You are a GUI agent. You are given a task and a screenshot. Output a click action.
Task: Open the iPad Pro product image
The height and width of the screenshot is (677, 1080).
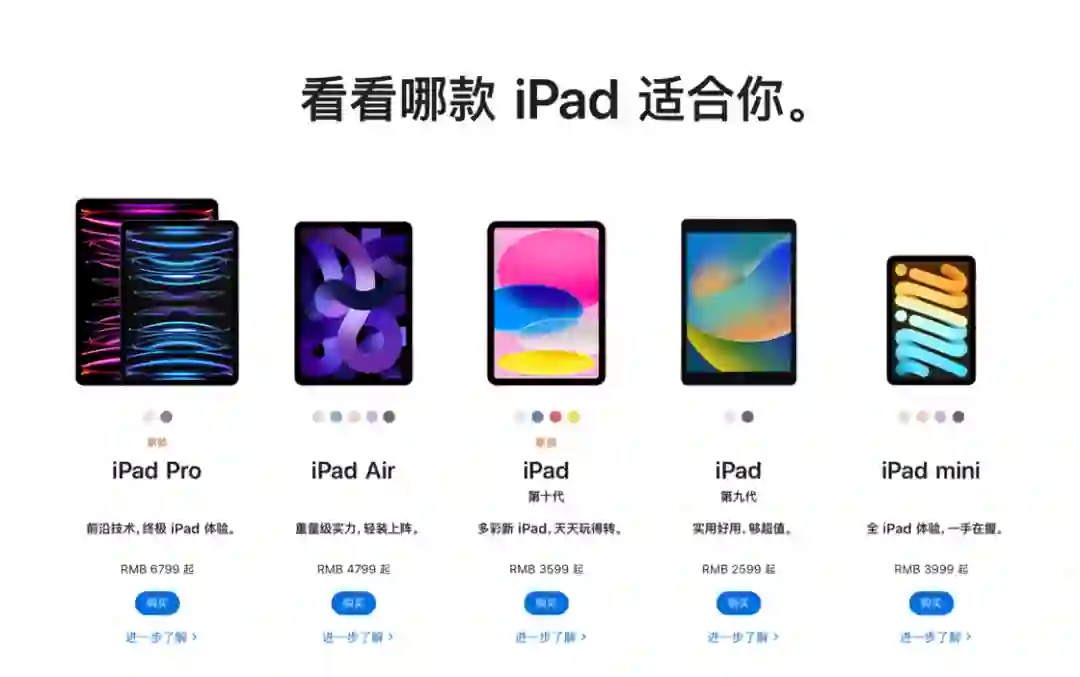tap(157, 292)
